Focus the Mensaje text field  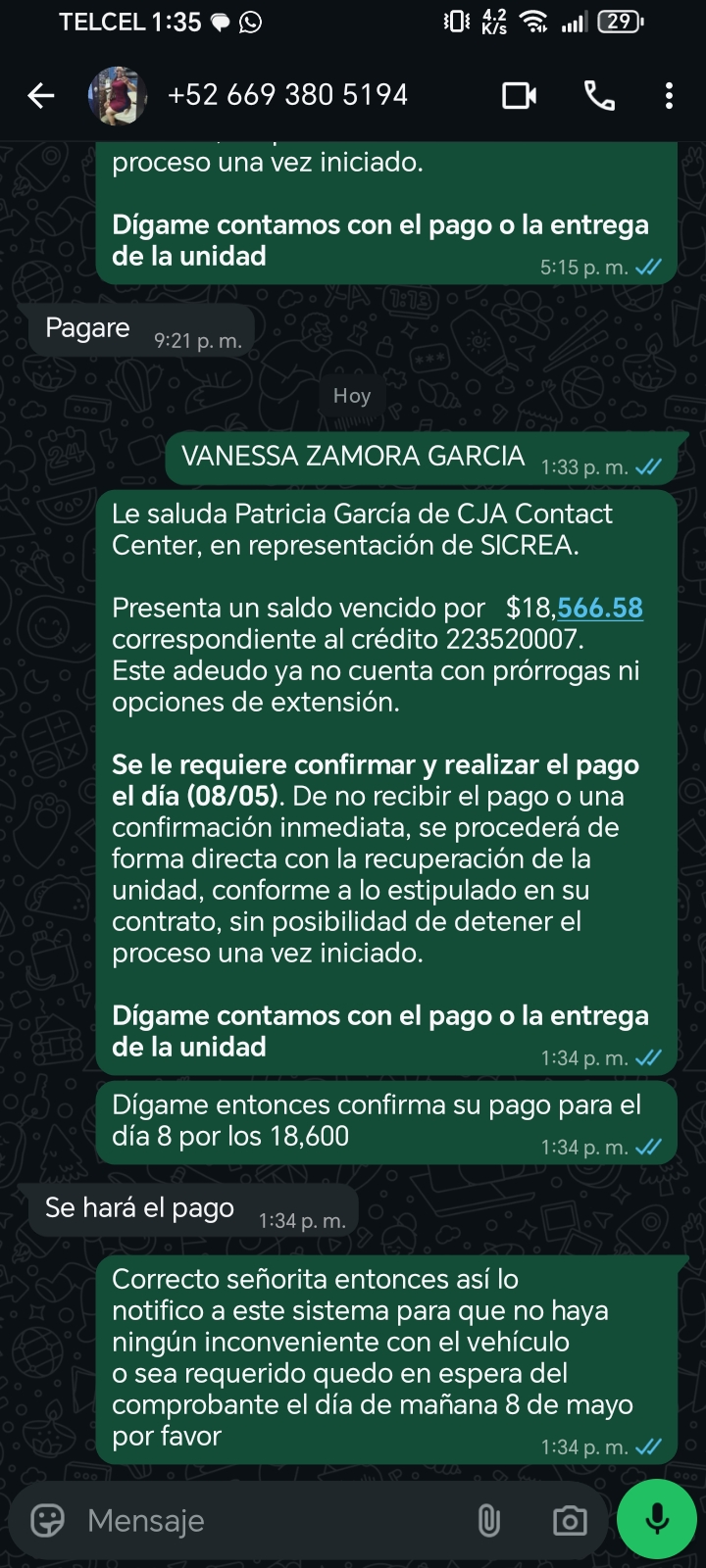pyautogui.click(x=275, y=1520)
